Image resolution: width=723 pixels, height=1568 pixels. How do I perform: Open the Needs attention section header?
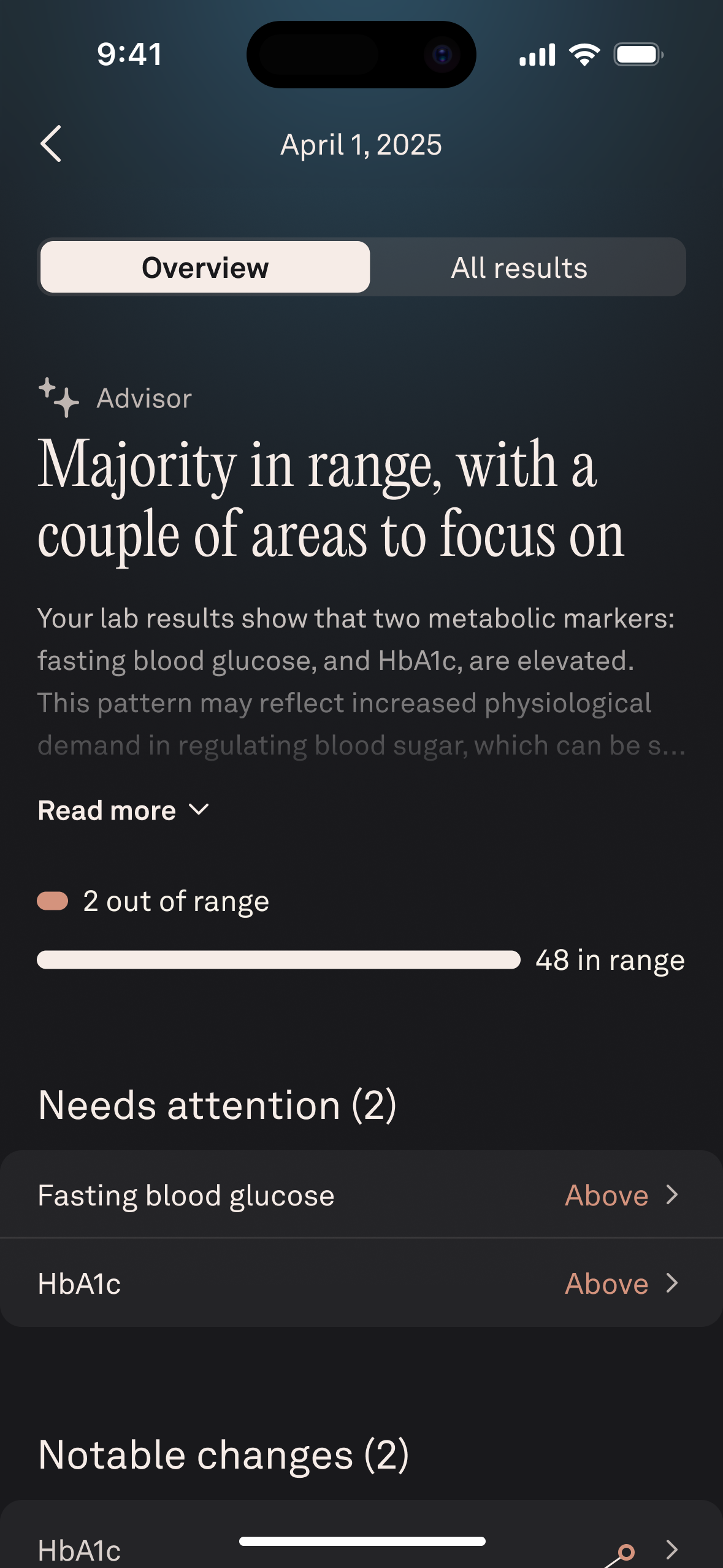(x=217, y=1105)
